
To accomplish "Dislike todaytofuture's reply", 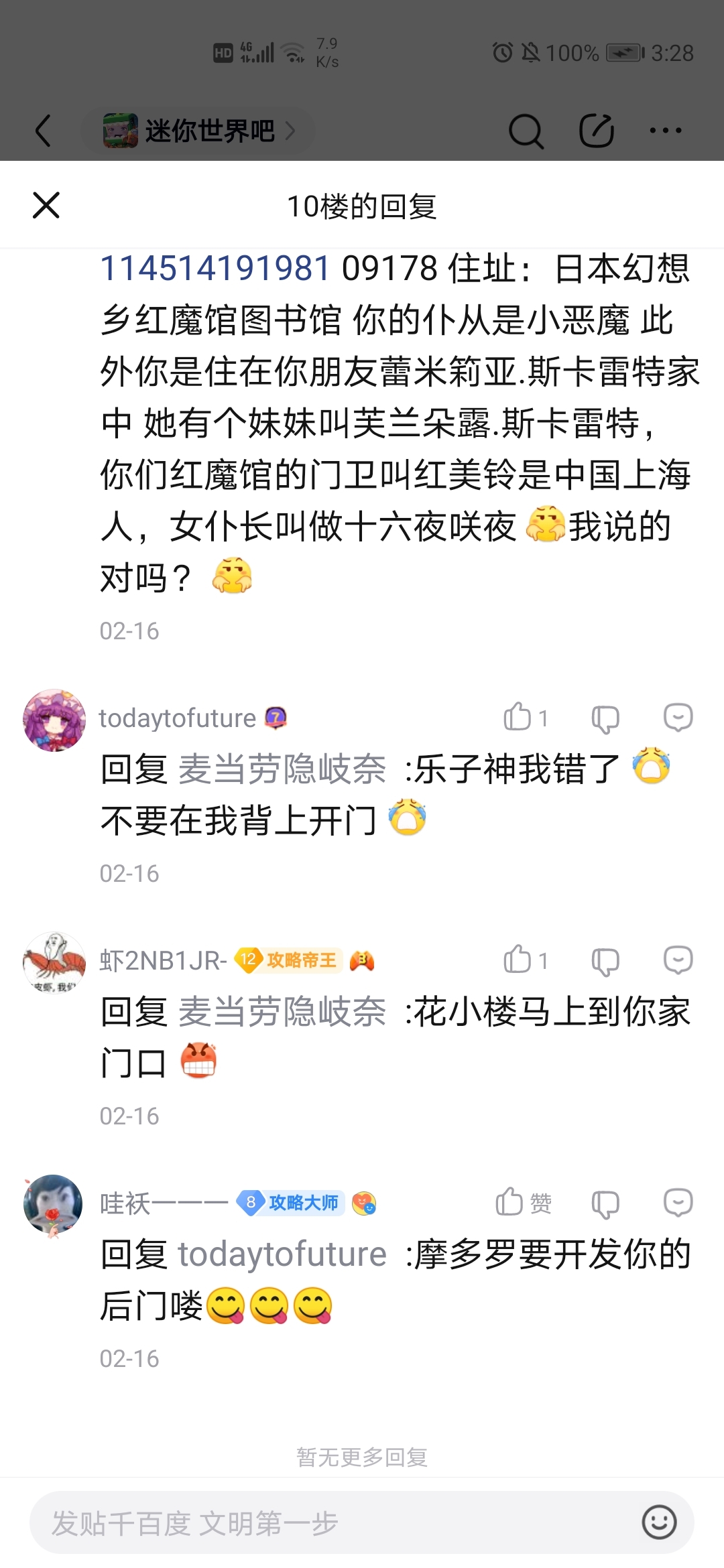I will [x=605, y=718].
